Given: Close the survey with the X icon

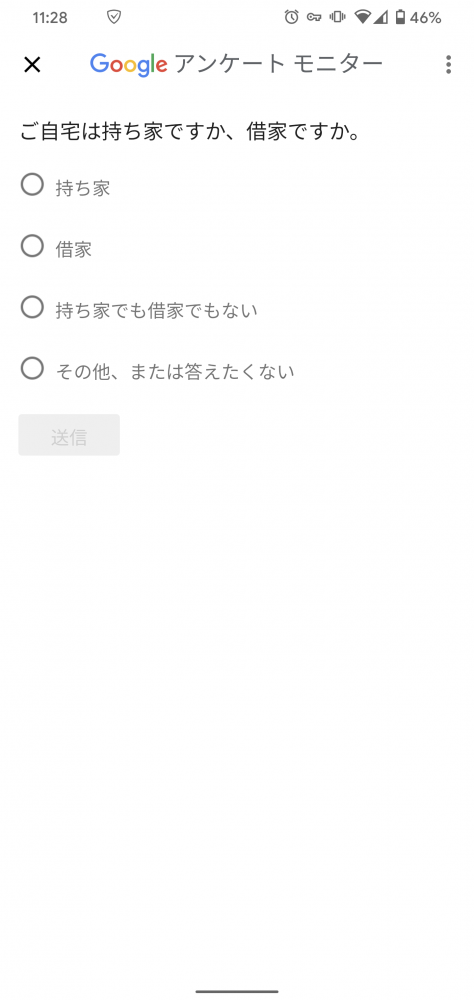Looking at the screenshot, I should (32, 64).
